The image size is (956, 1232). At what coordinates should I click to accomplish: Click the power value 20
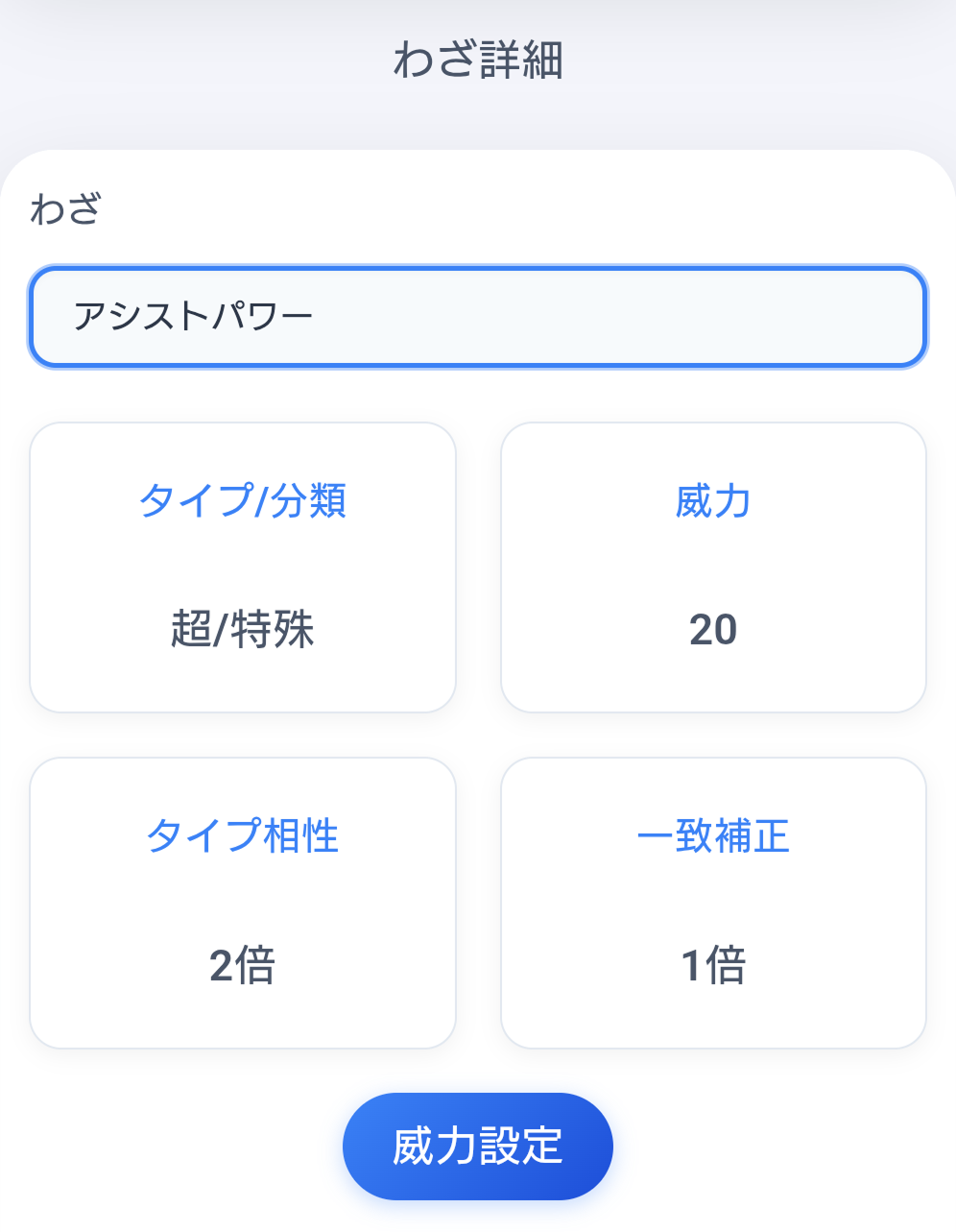(711, 630)
